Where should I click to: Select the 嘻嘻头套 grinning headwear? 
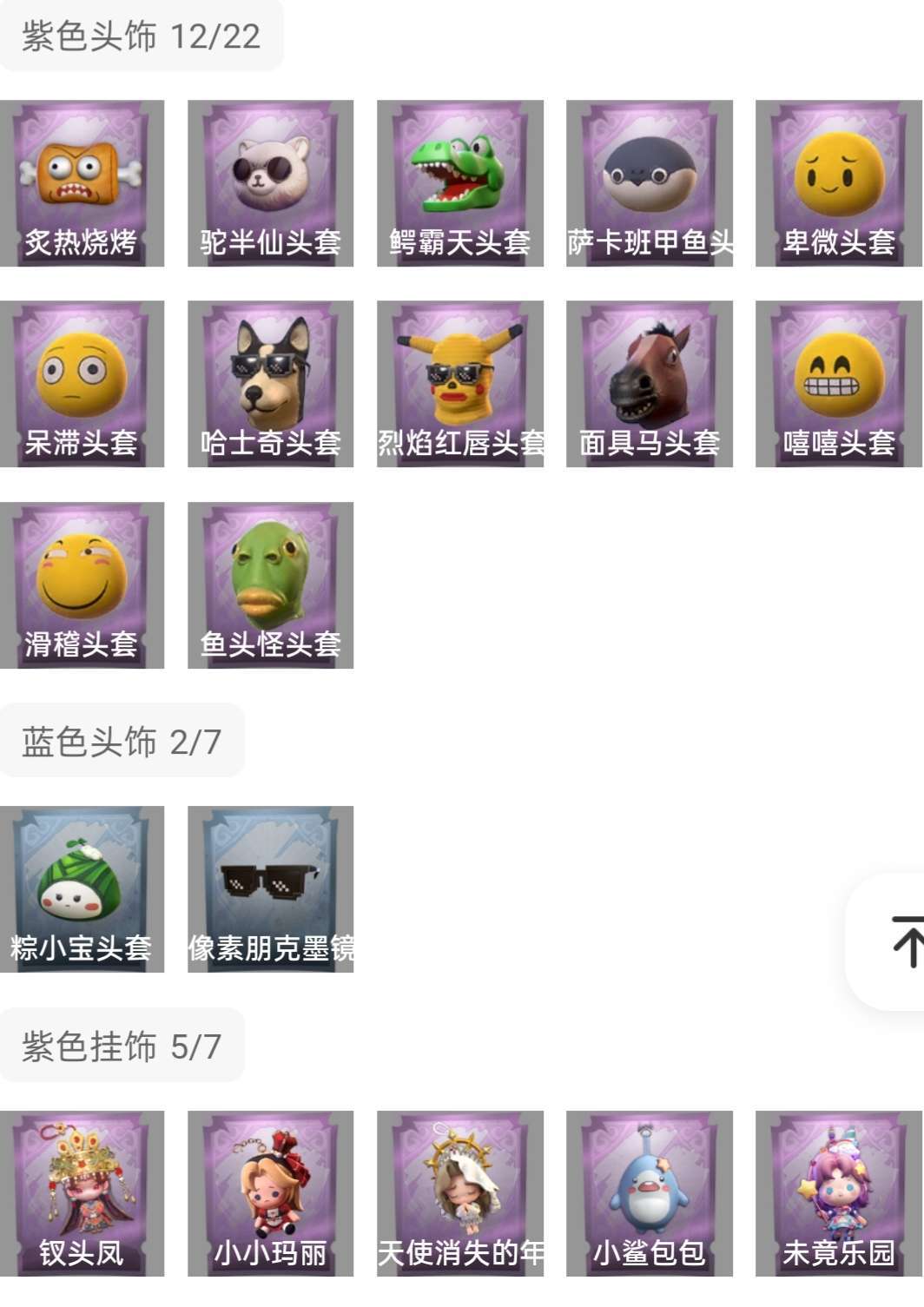tap(837, 382)
